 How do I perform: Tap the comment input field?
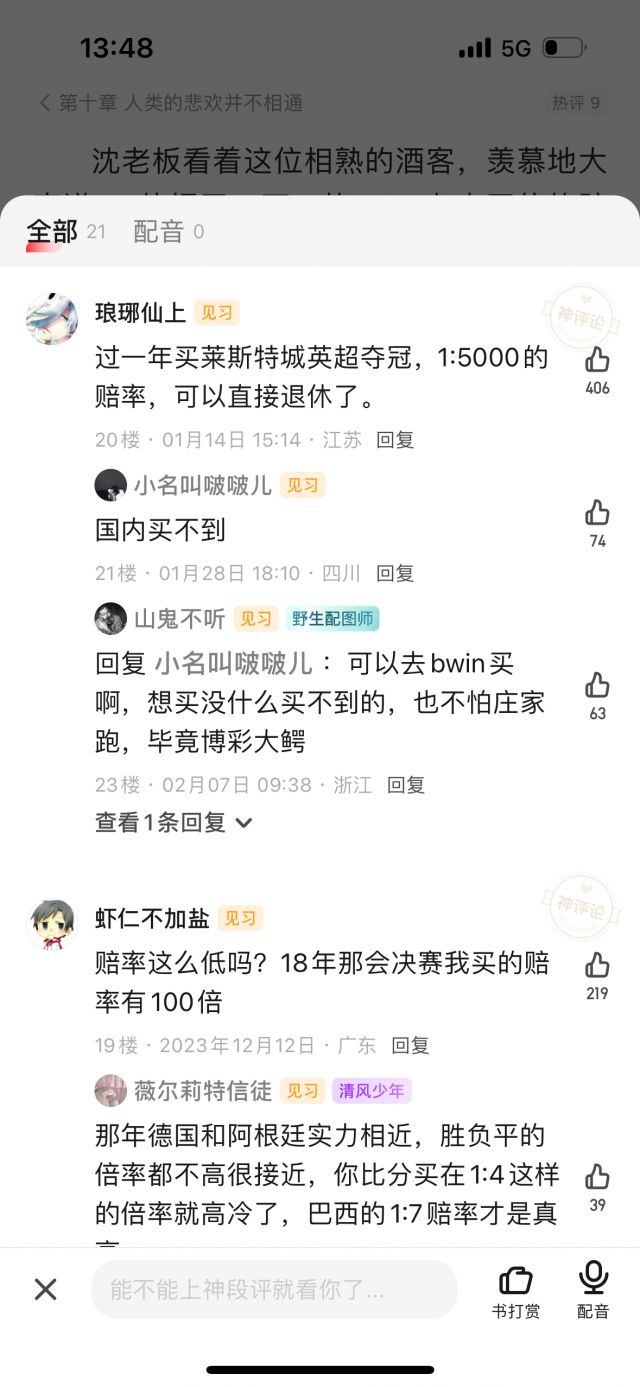(273, 1290)
